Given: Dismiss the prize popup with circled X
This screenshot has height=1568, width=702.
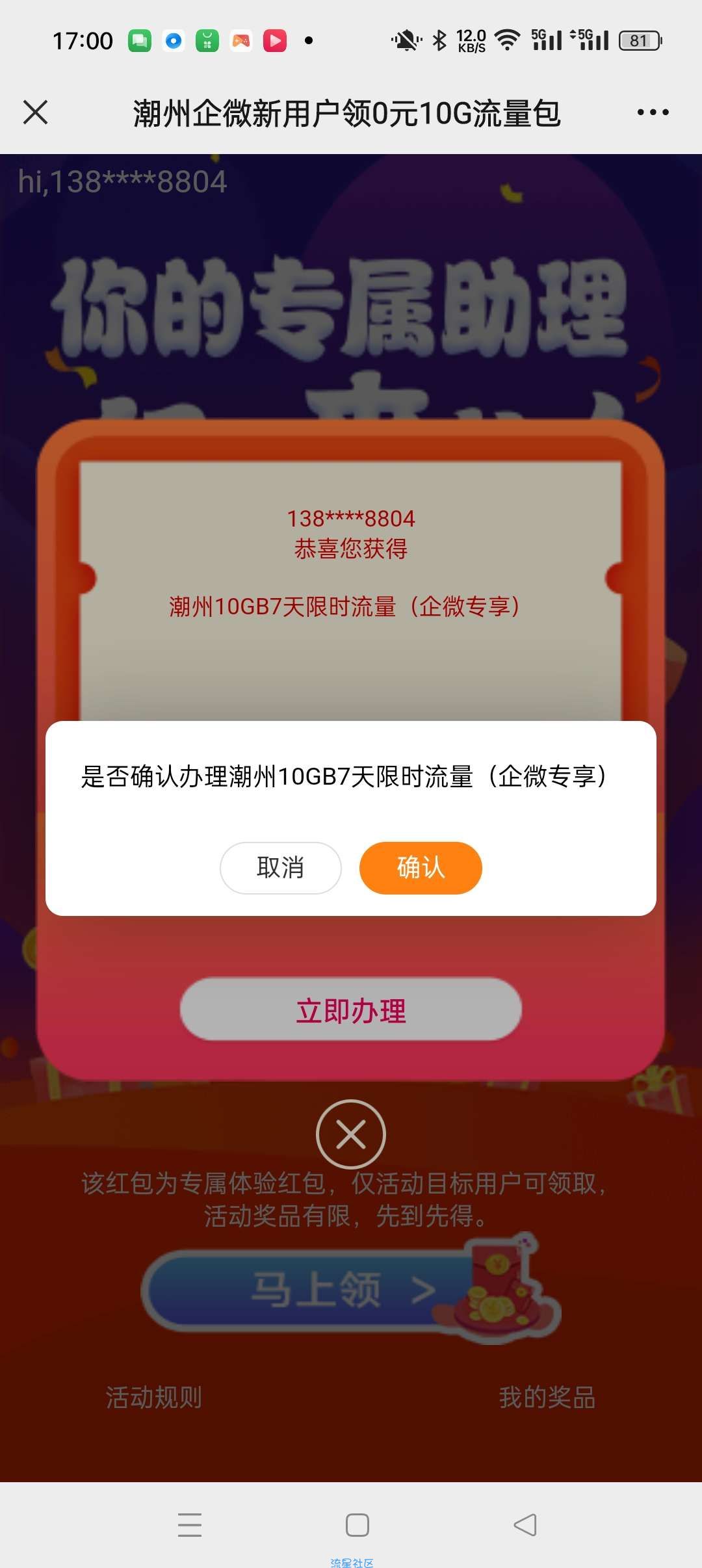Looking at the screenshot, I should (x=351, y=1134).
